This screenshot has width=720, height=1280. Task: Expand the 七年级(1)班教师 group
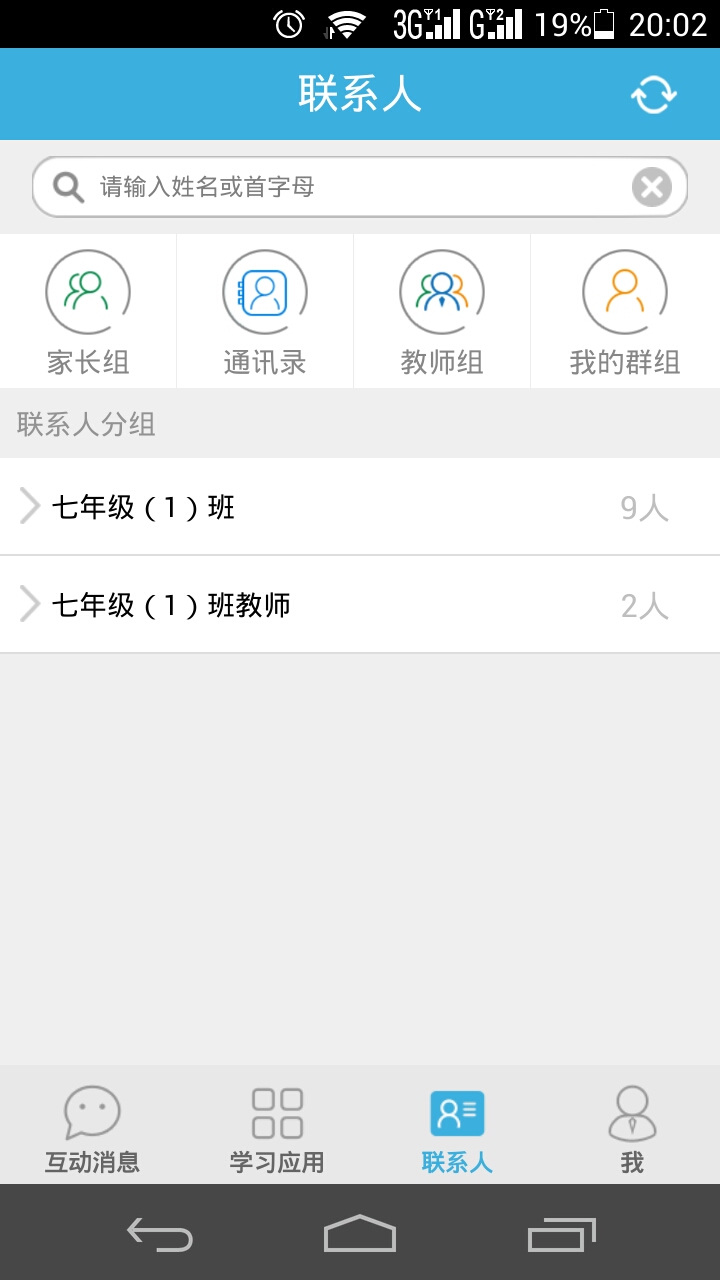[360, 605]
